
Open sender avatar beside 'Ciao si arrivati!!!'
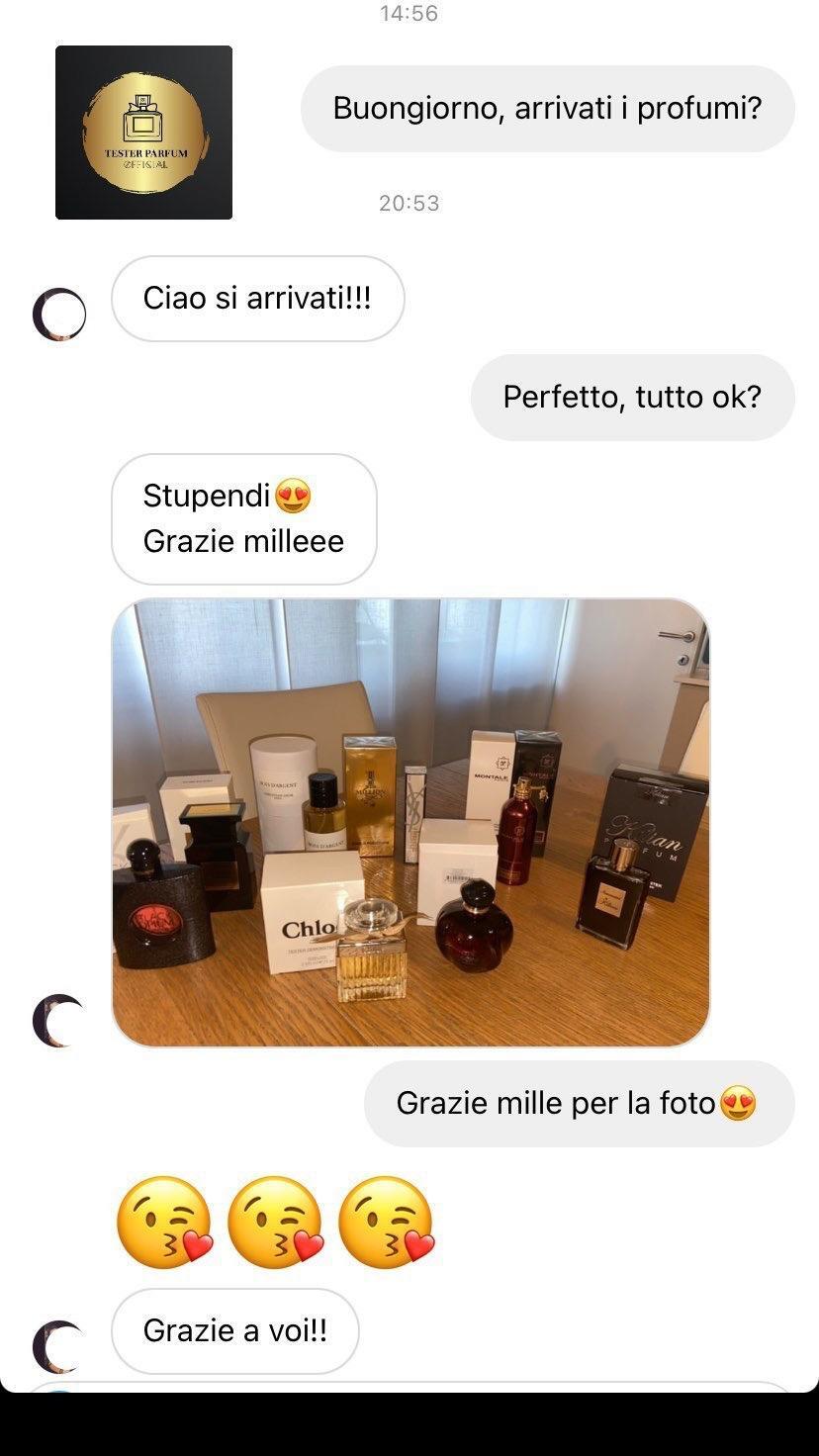coord(59,315)
